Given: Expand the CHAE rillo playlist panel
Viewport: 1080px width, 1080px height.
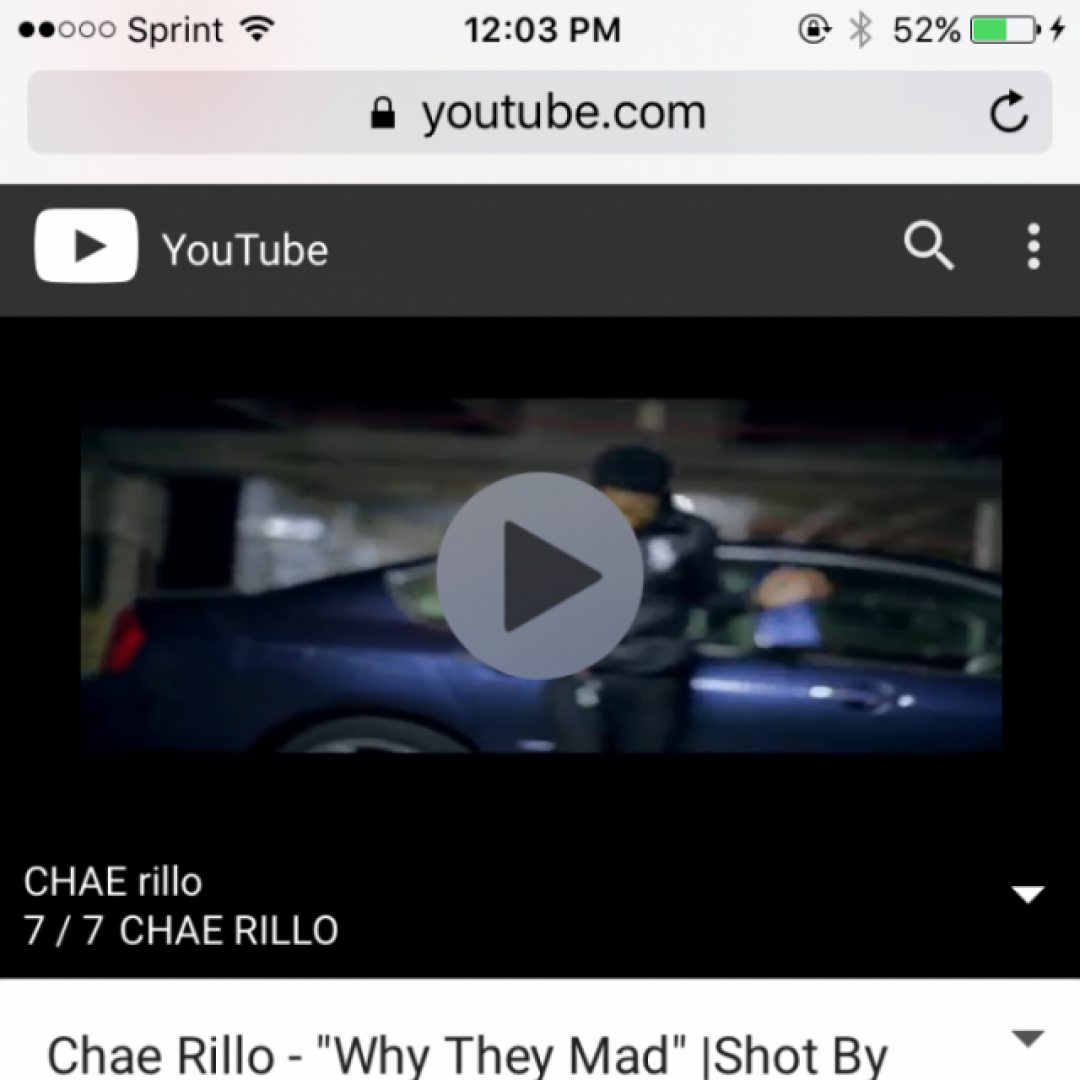Looking at the screenshot, I should [x=1028, y=894].
